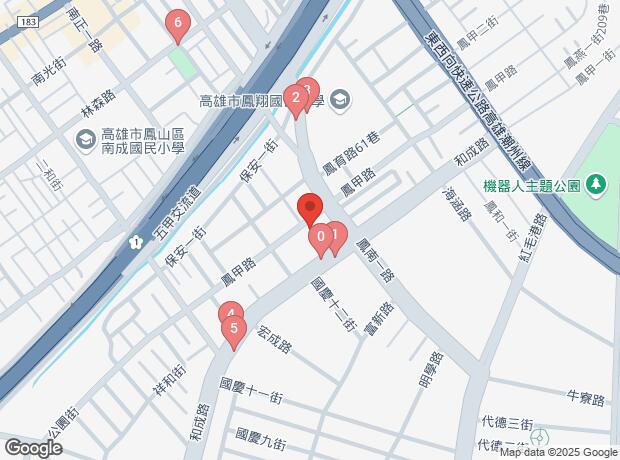Tap the unnumbered red location pin
620x460 pixels.
coord(309,210)
